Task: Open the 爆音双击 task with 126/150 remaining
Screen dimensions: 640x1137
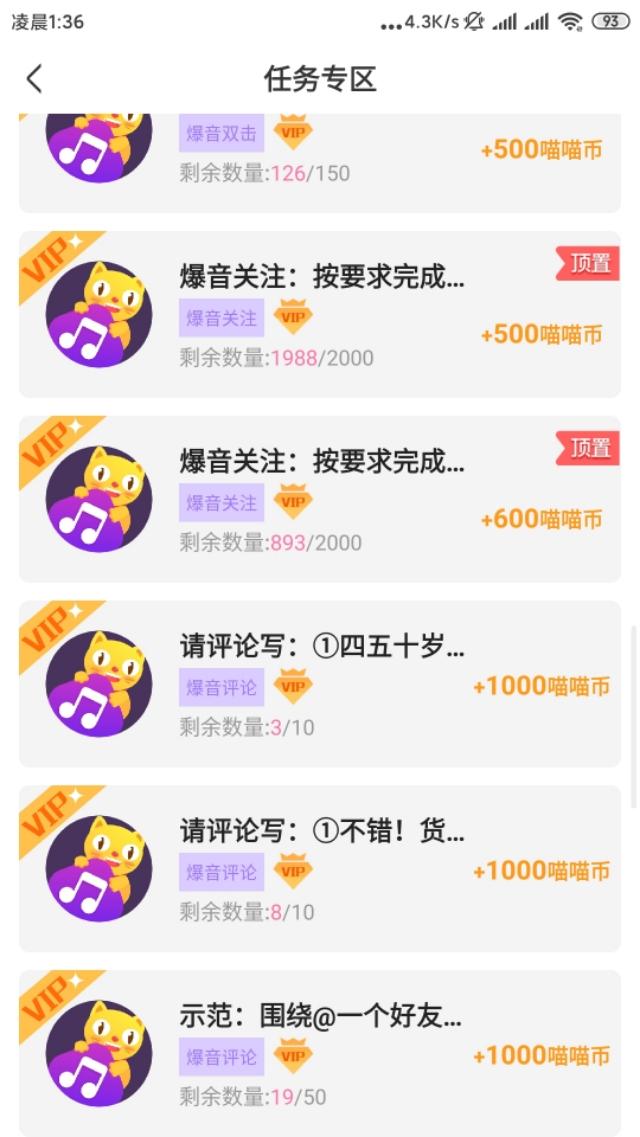Action: [x=320, y=160]
